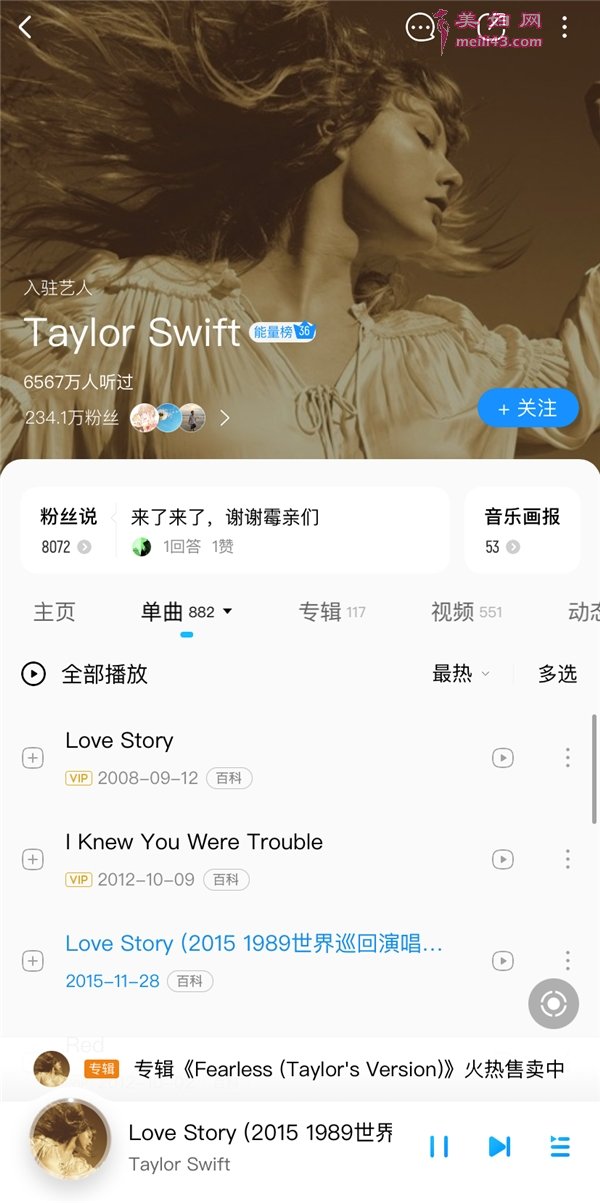Switch to the 视频 tab
Screen dimensions: 600x1203
452,612
